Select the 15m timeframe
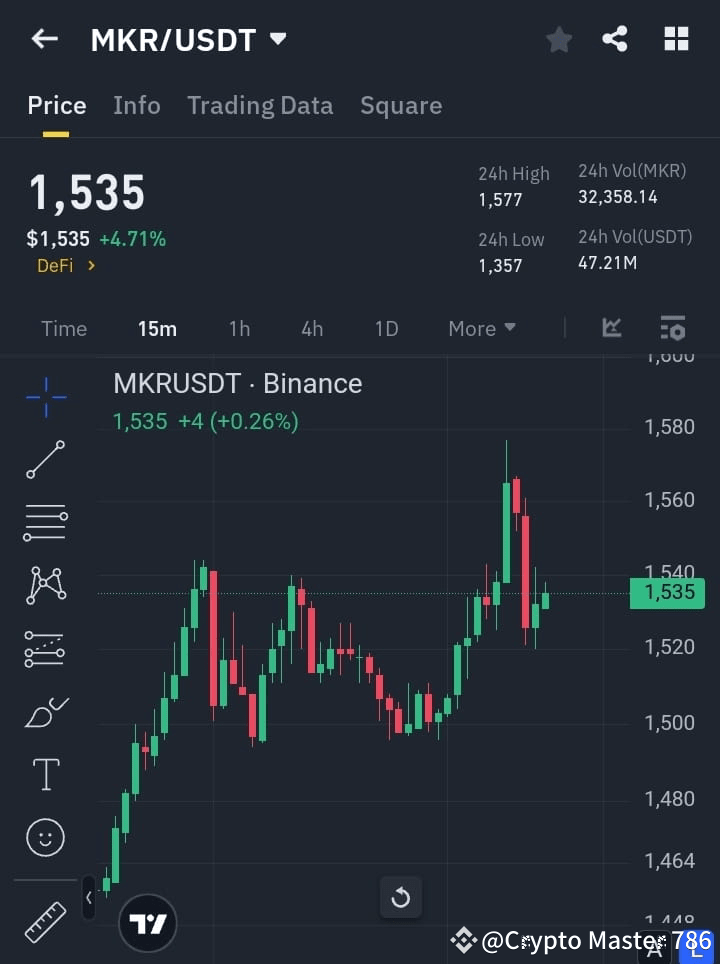The width and height of the screenshot is (720, 964). [157, 328]
